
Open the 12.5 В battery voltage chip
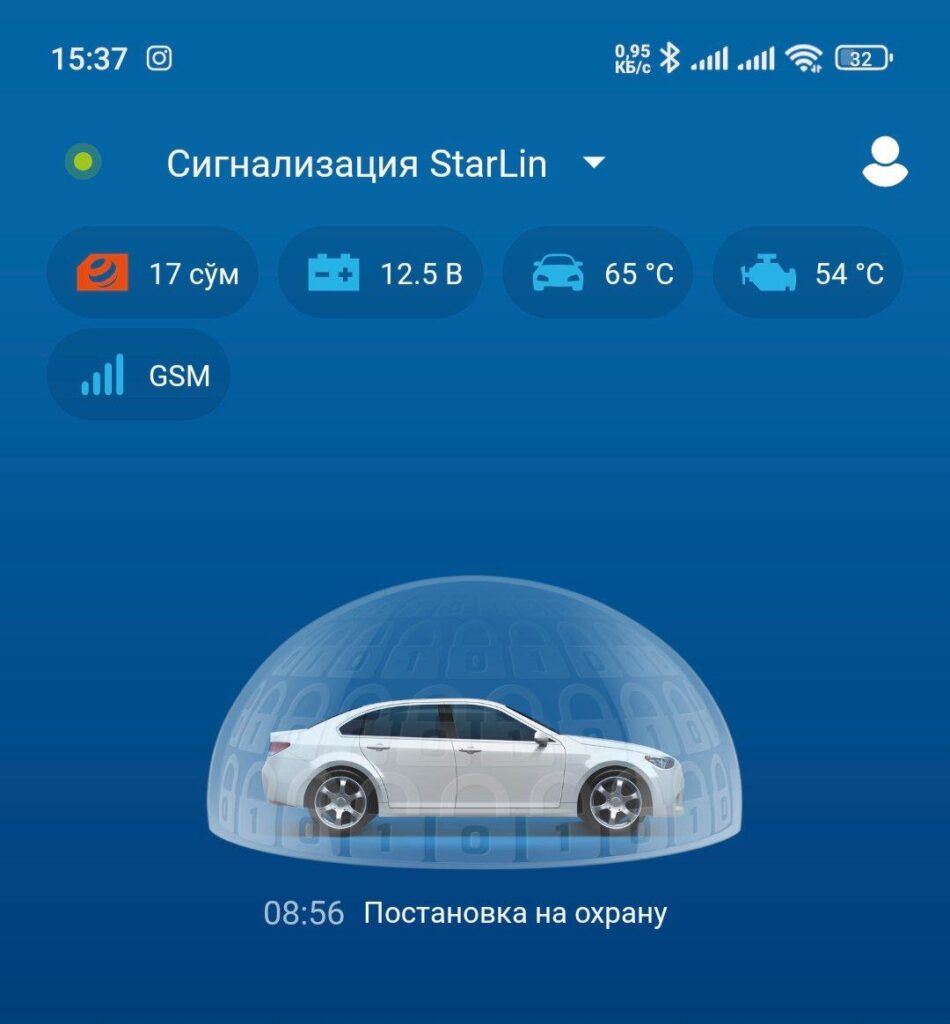[x=380, y=273]
